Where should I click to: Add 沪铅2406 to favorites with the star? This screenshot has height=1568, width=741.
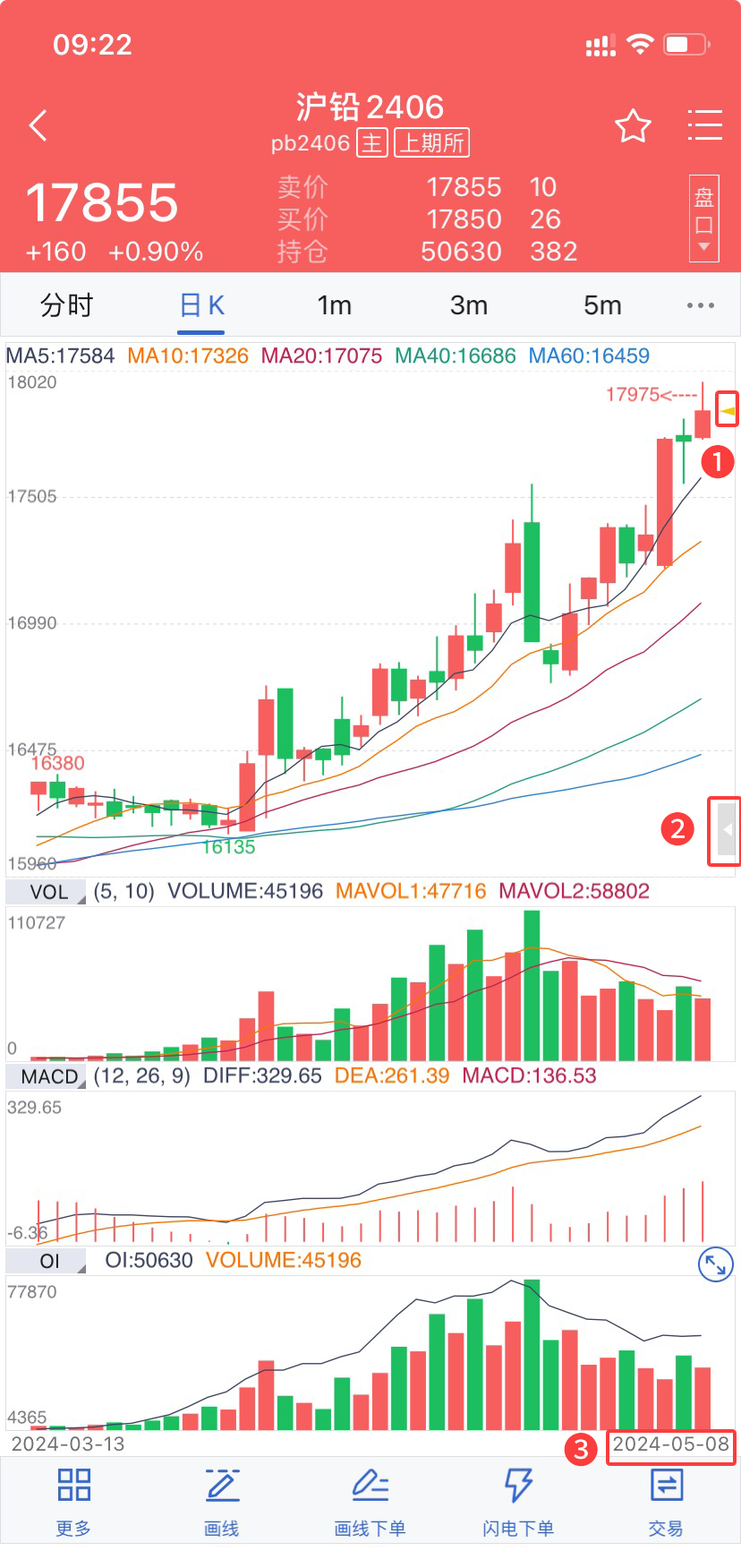point(633,126)
